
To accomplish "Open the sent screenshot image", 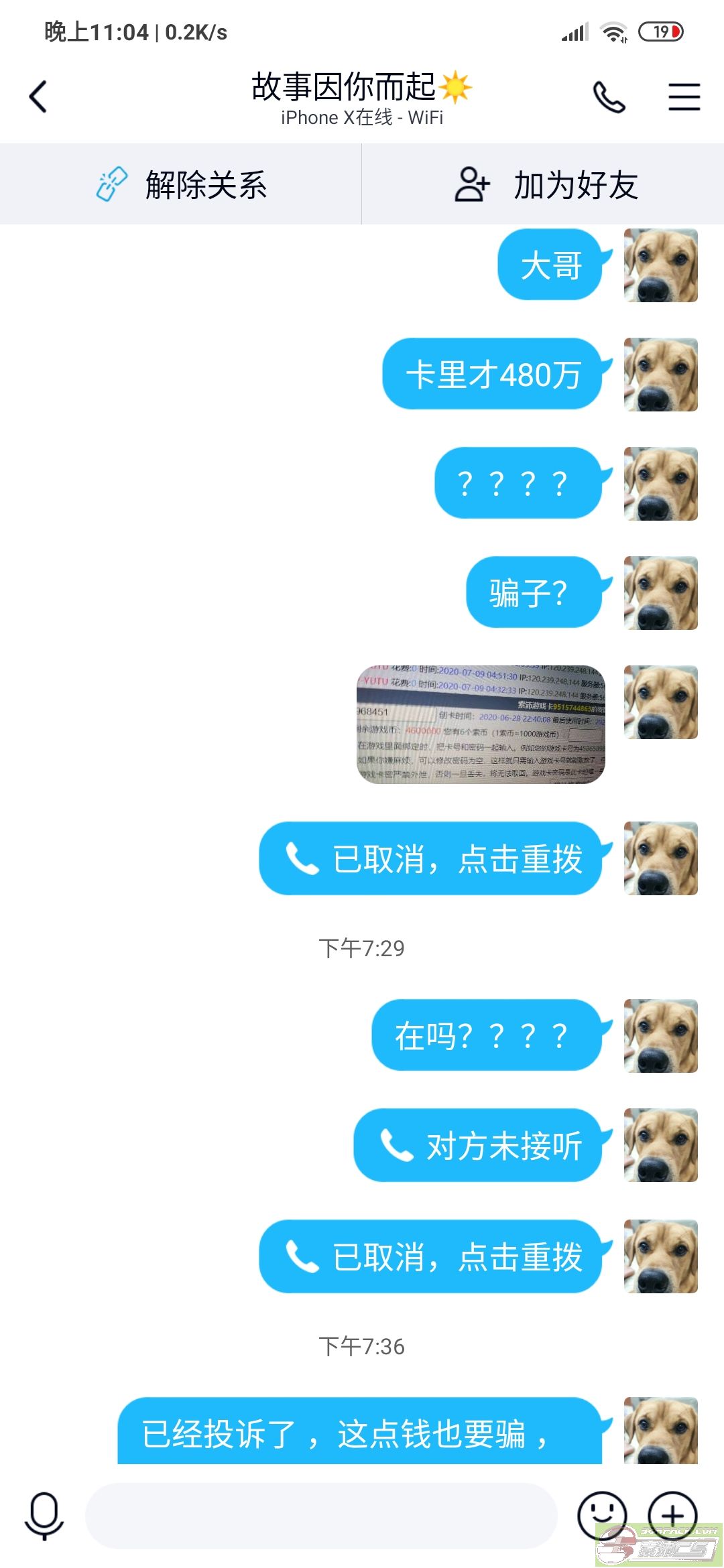I will point(481,724).
